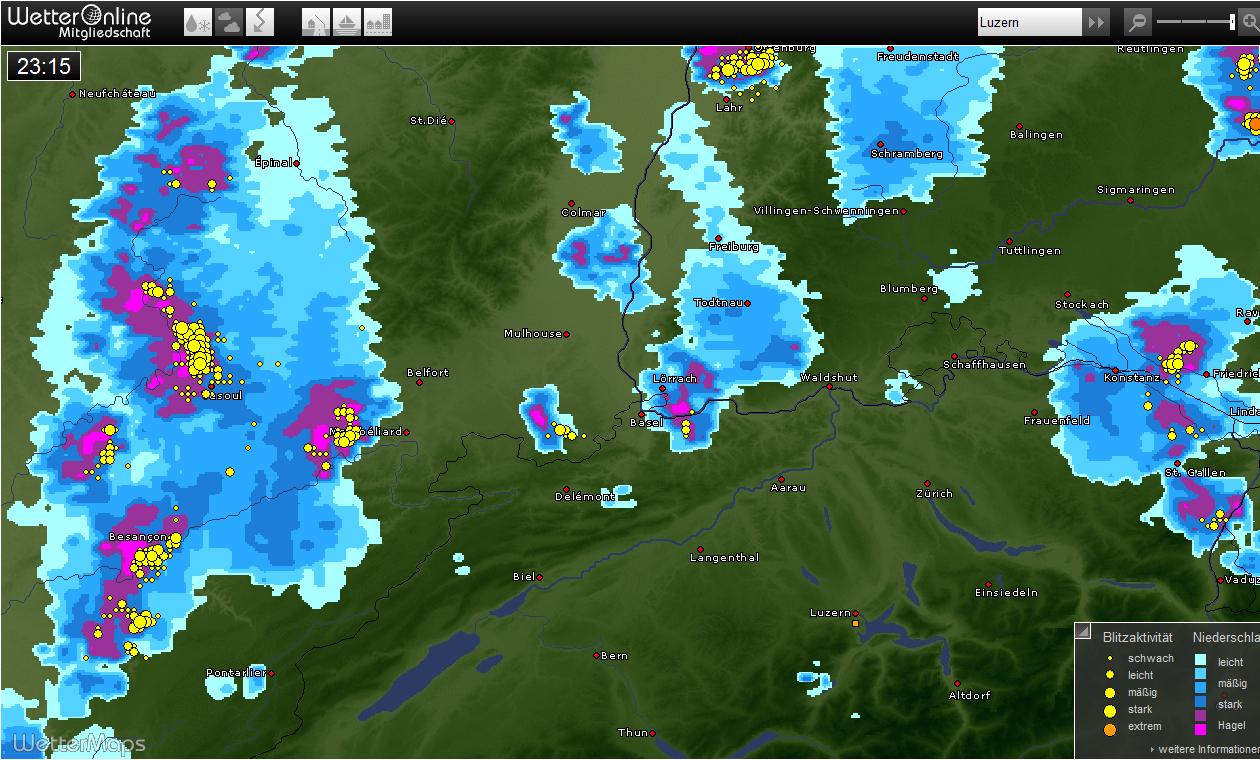Toggle the lightning layer icon

[x=259, y=22]
